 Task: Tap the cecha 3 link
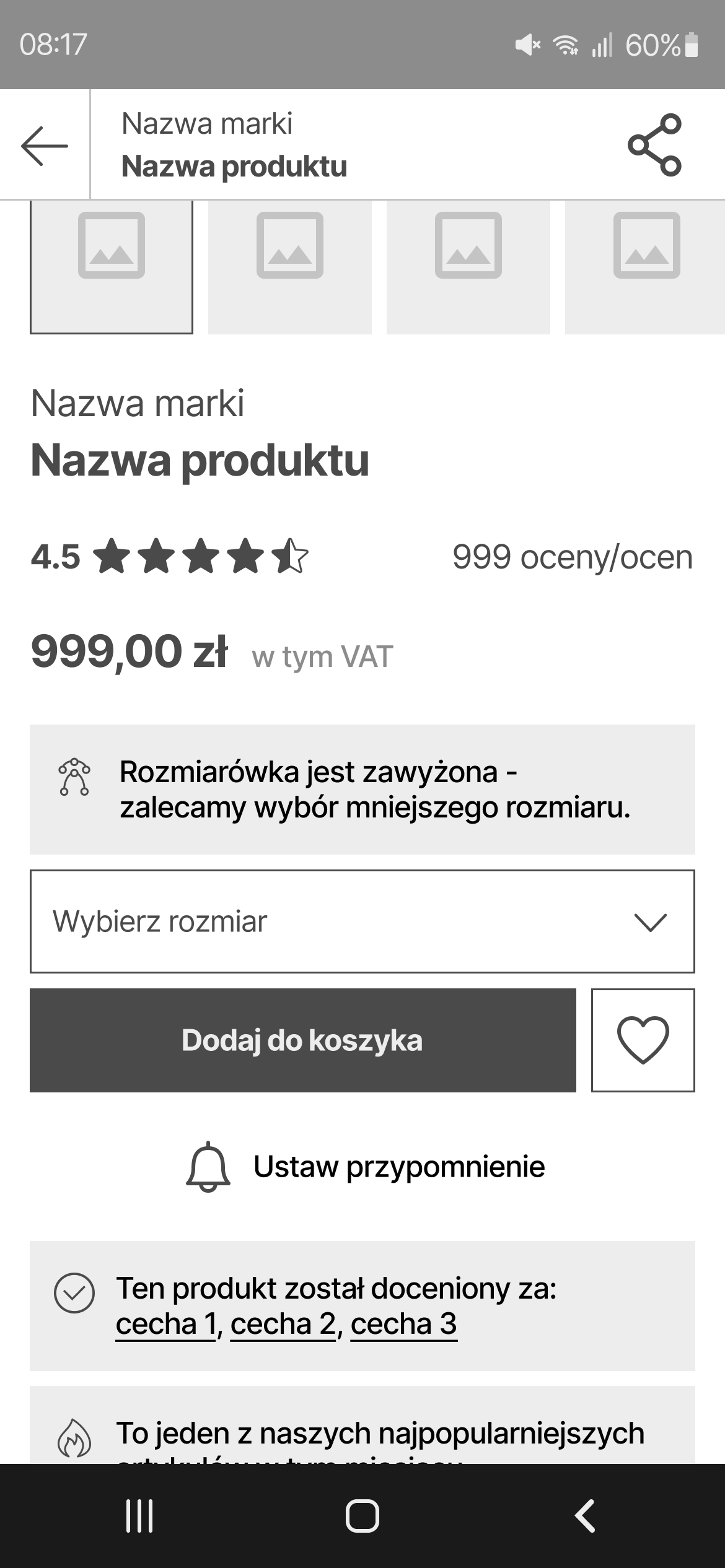[403, 1324]
